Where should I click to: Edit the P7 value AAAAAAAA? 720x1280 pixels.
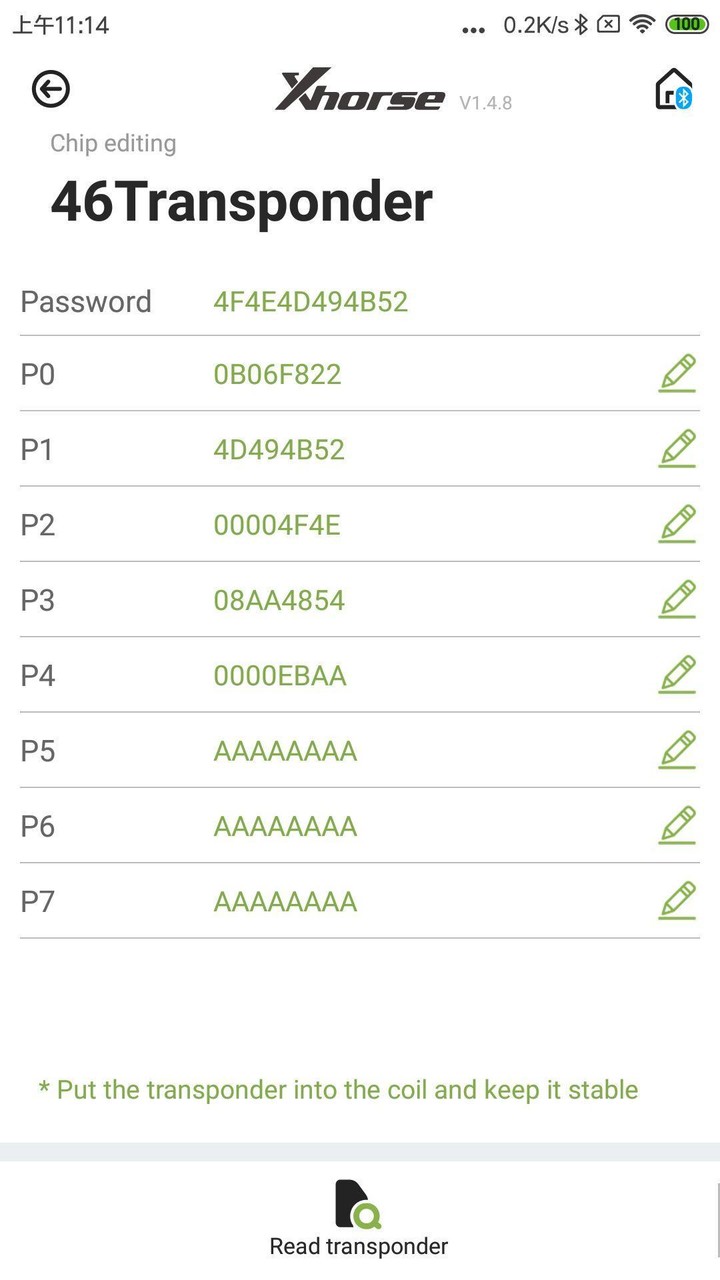677,900
